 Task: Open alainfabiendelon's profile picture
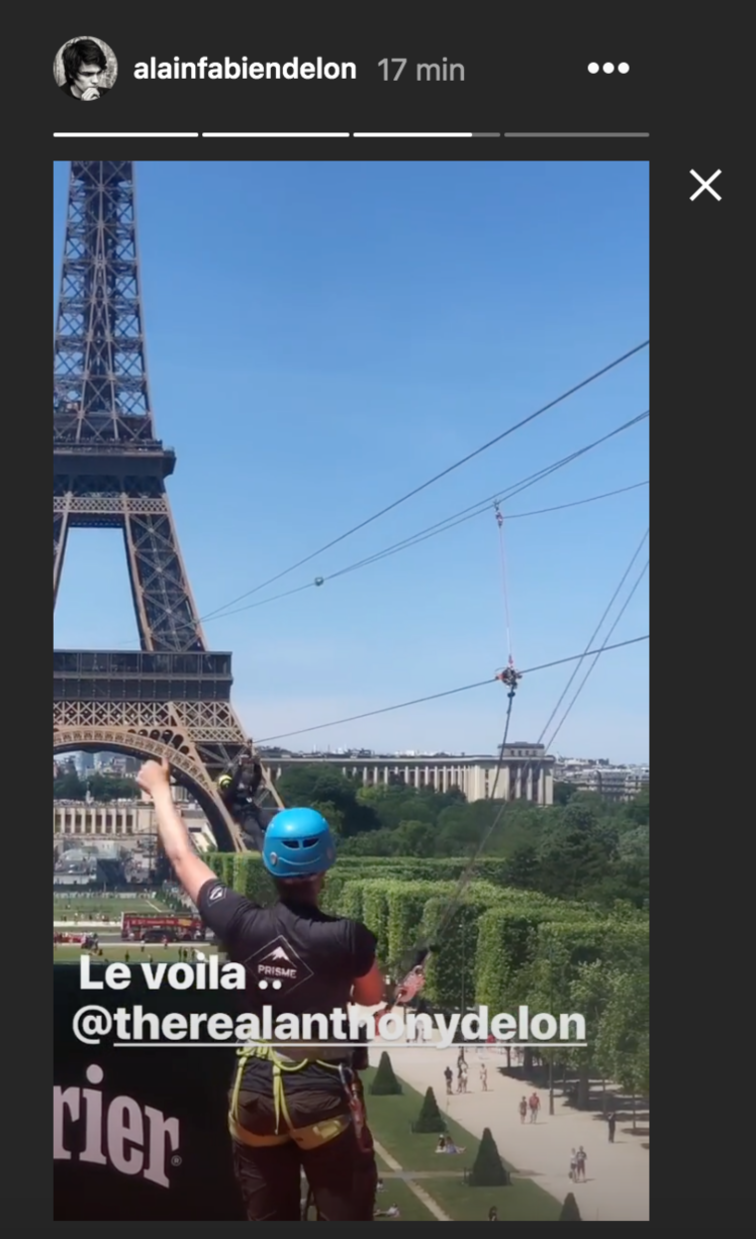tap(85, 68)
